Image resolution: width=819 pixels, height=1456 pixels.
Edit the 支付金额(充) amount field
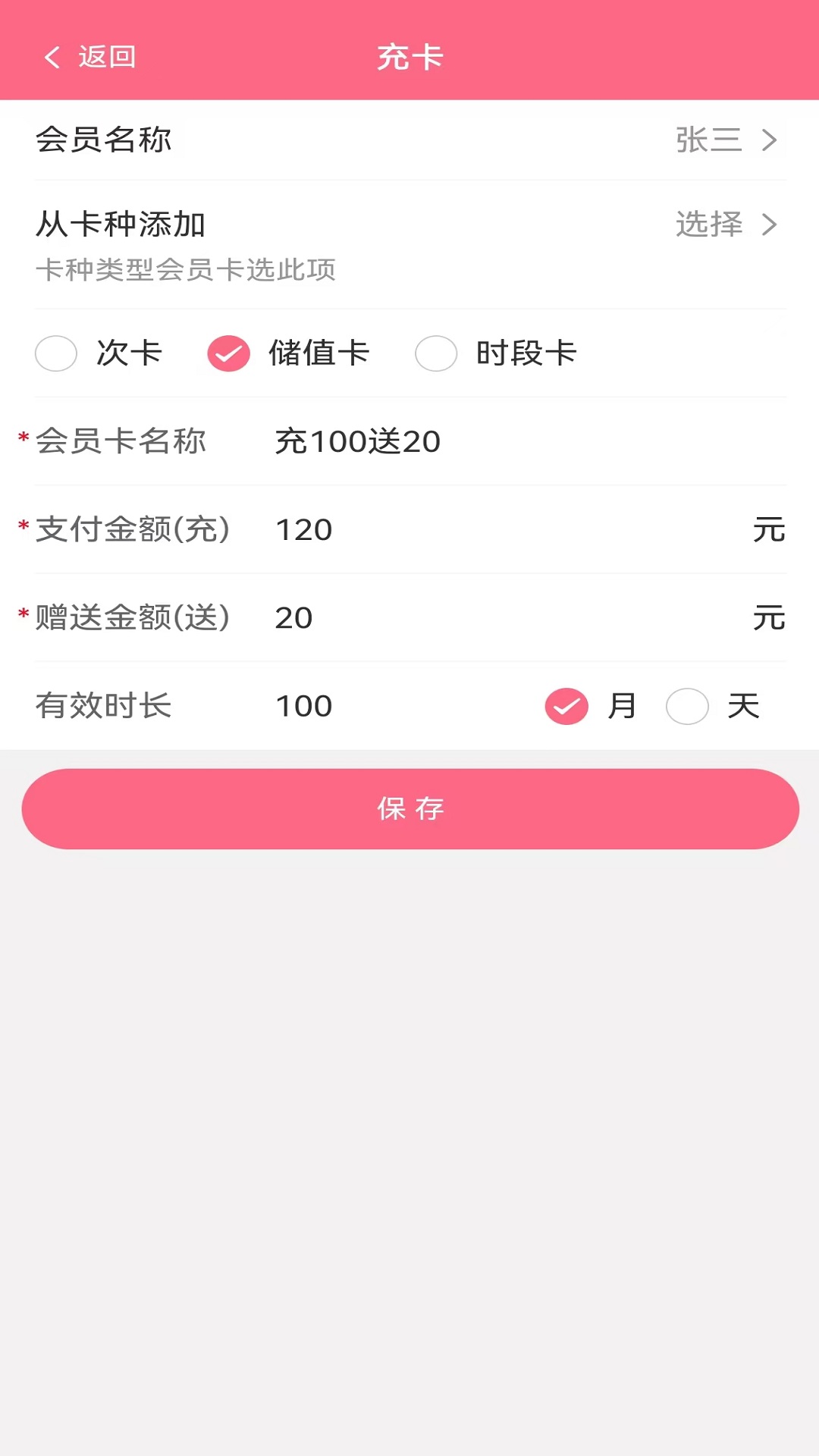pos(500,529)
